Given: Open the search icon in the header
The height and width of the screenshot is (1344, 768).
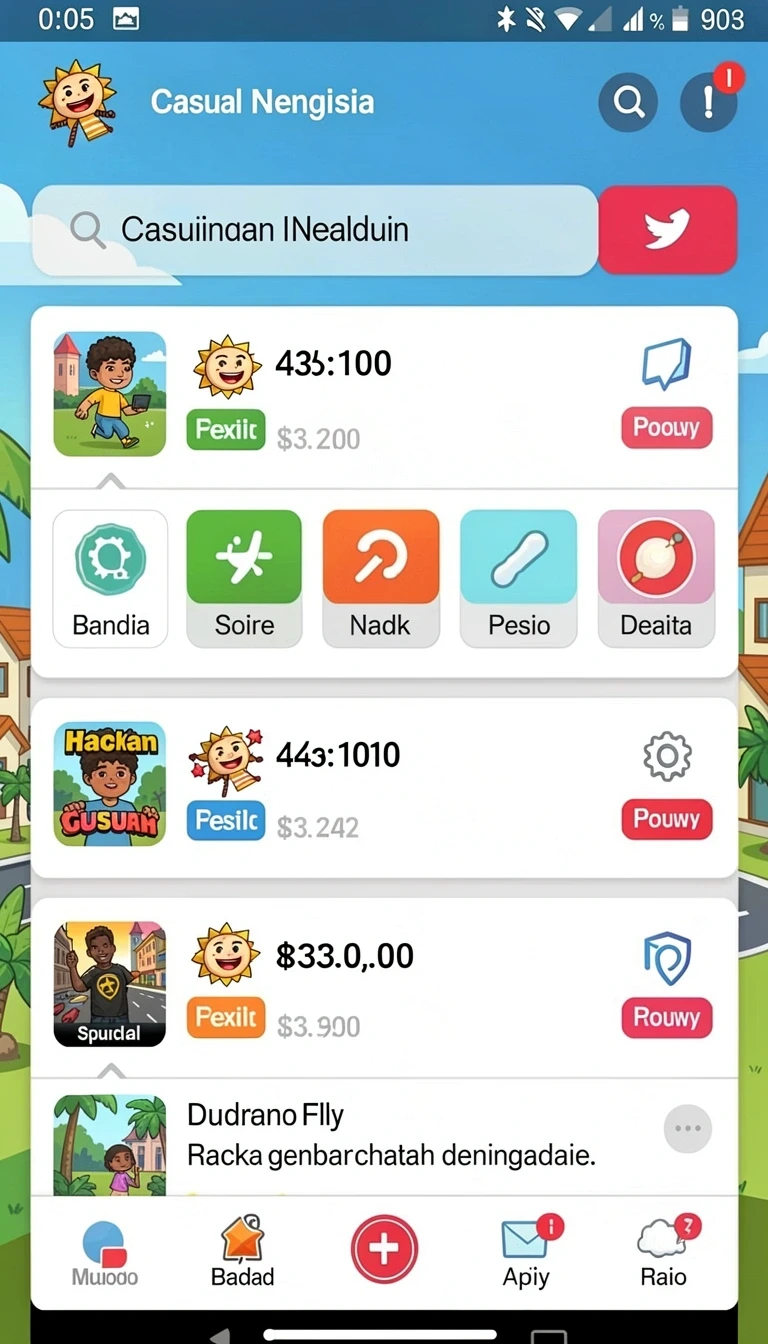Looking at the screenshot, I should tap(628, 102).
